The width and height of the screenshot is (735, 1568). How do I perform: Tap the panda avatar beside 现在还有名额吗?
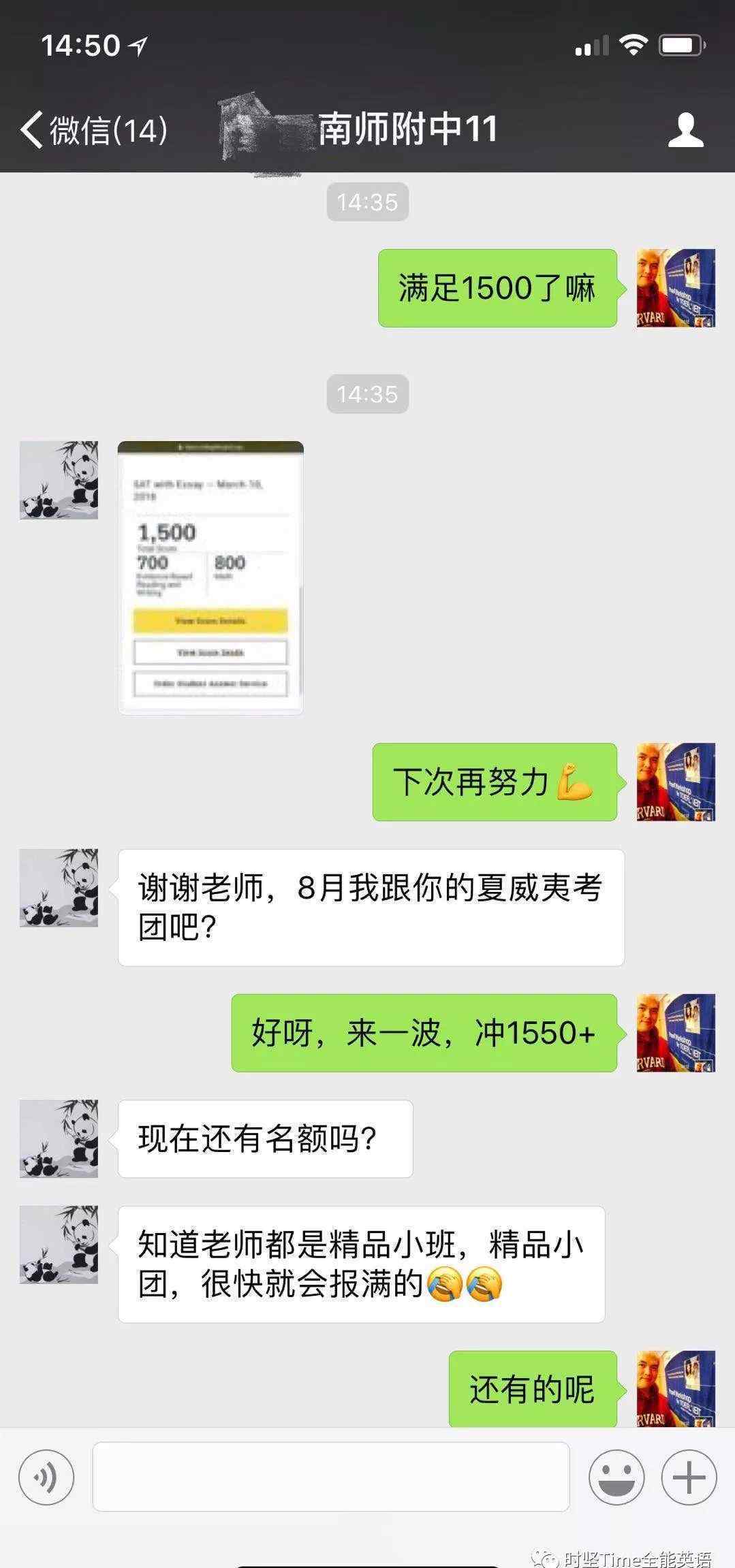pyautogui.click(x=59, y=1138)
